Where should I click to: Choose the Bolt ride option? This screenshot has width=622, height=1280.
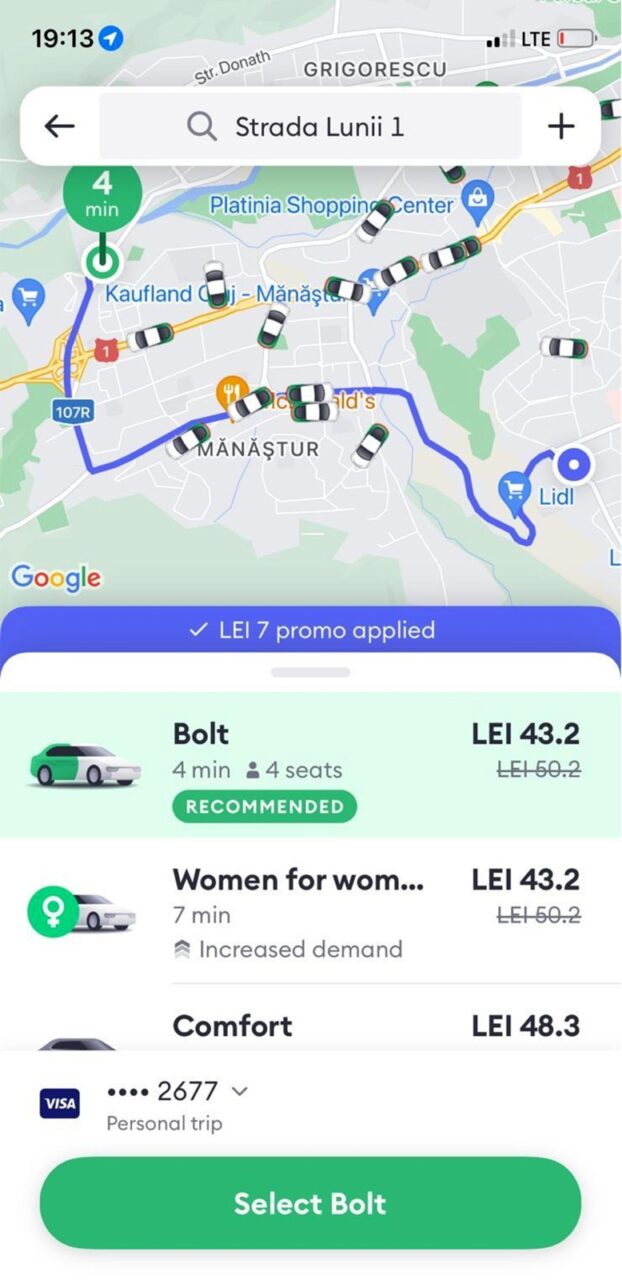click(310, 765)
